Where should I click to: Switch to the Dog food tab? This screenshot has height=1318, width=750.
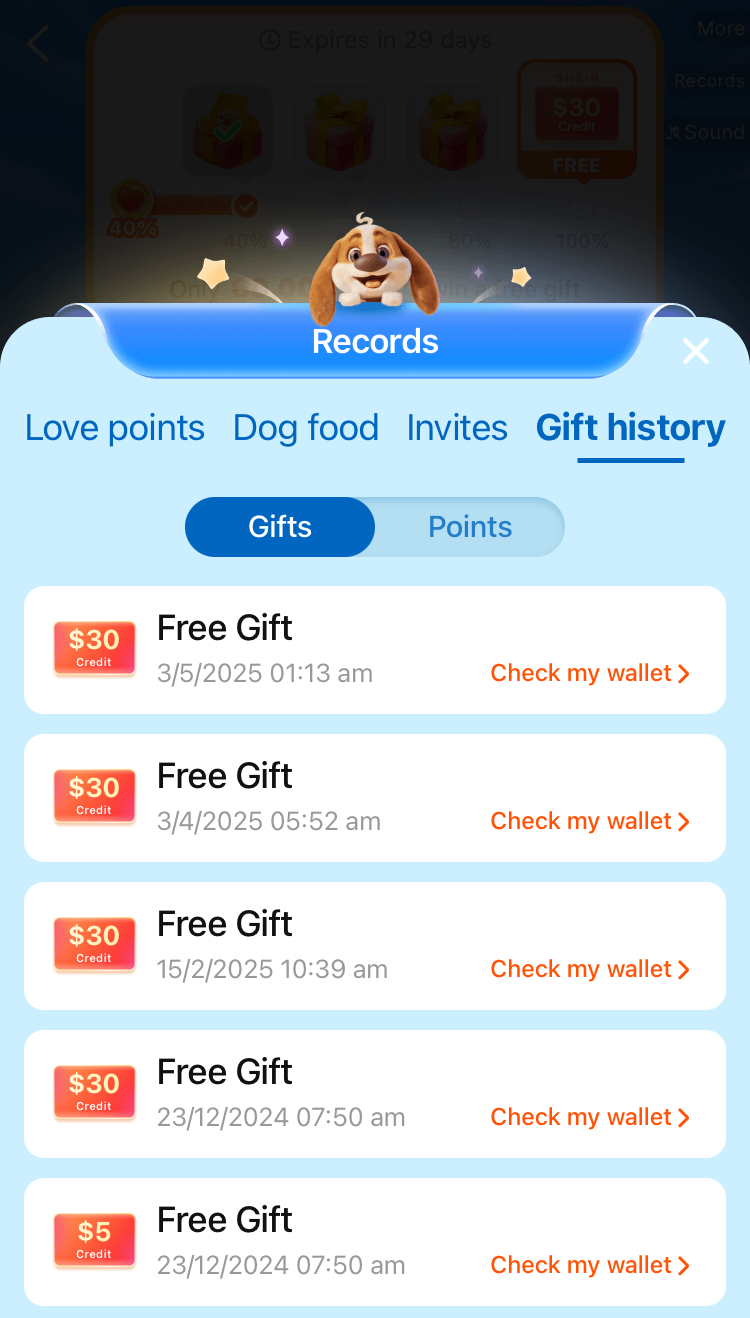[x=306, y=428]
